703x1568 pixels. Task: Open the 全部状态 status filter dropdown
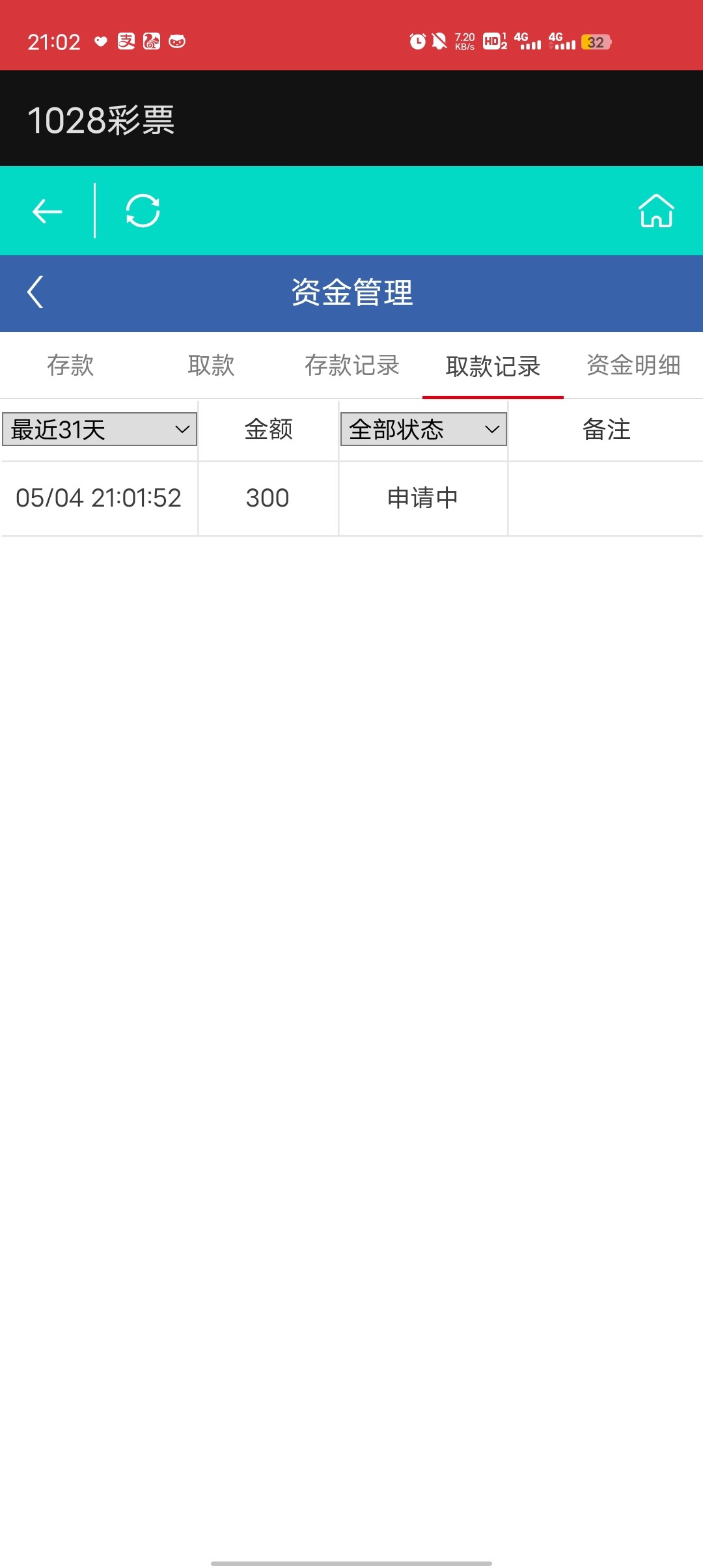tap(423, 429)
